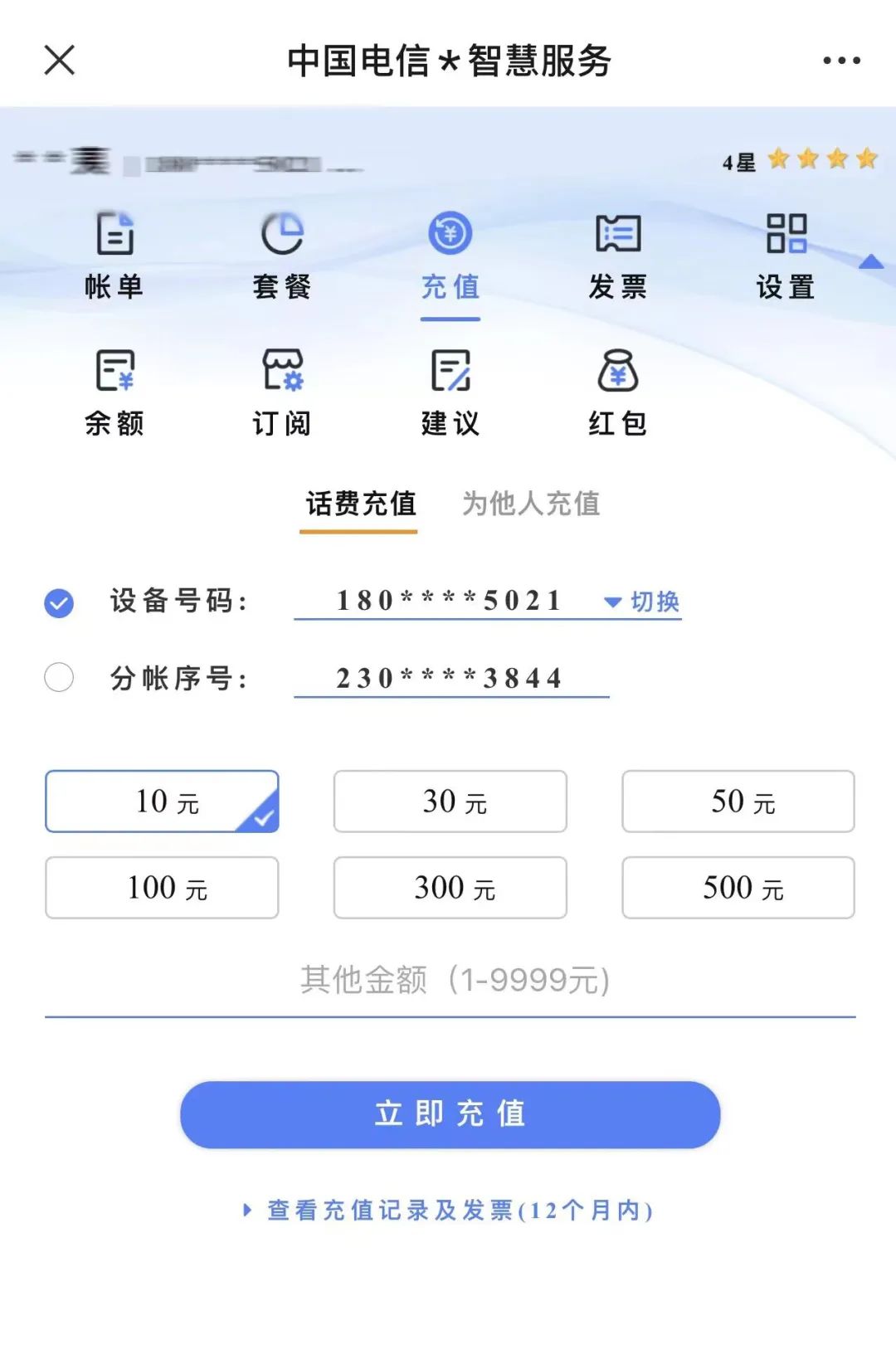The width and height of the screenshot is (896, 1369).
Task: Select the 发票 invoice icon
Action: pos(616,255)
